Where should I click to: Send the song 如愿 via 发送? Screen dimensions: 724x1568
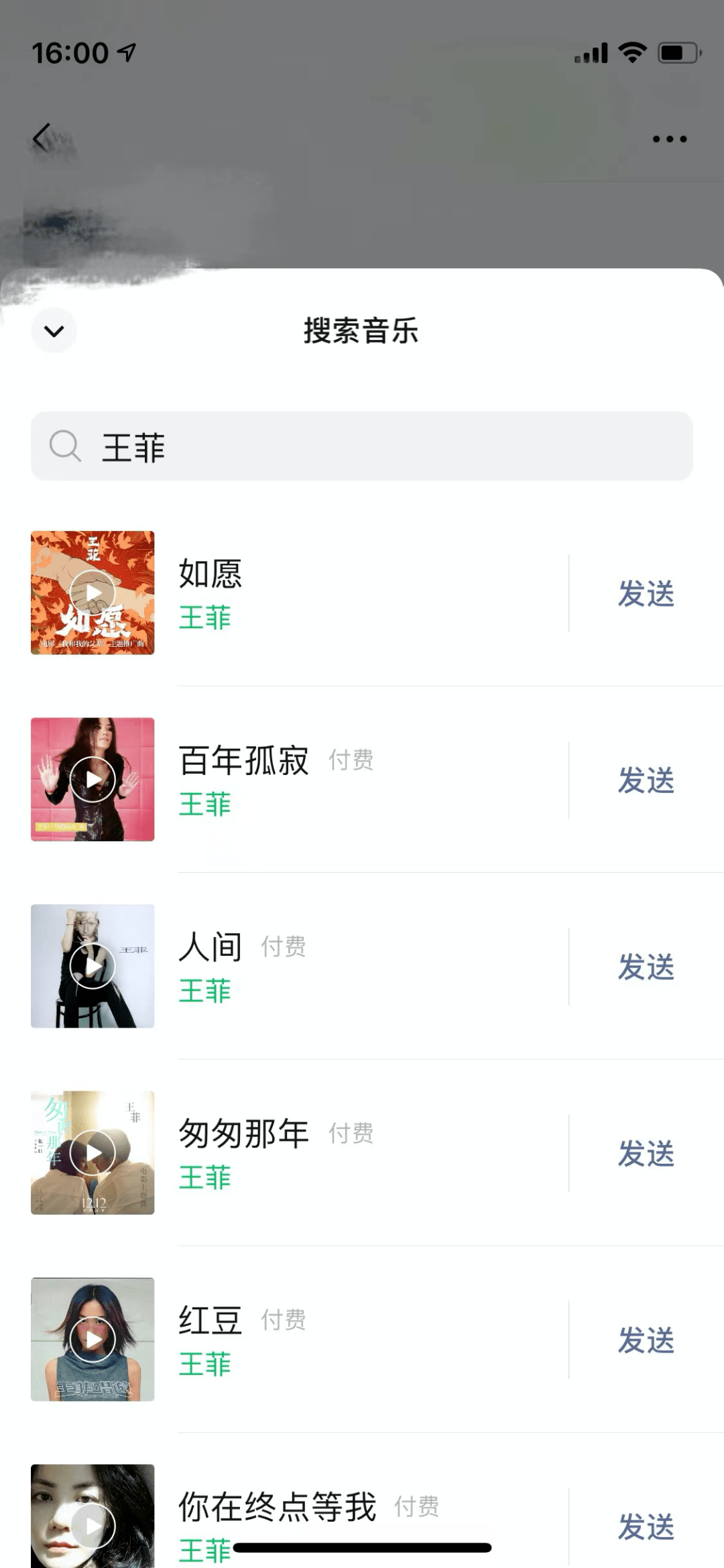(x=646, y=593)
